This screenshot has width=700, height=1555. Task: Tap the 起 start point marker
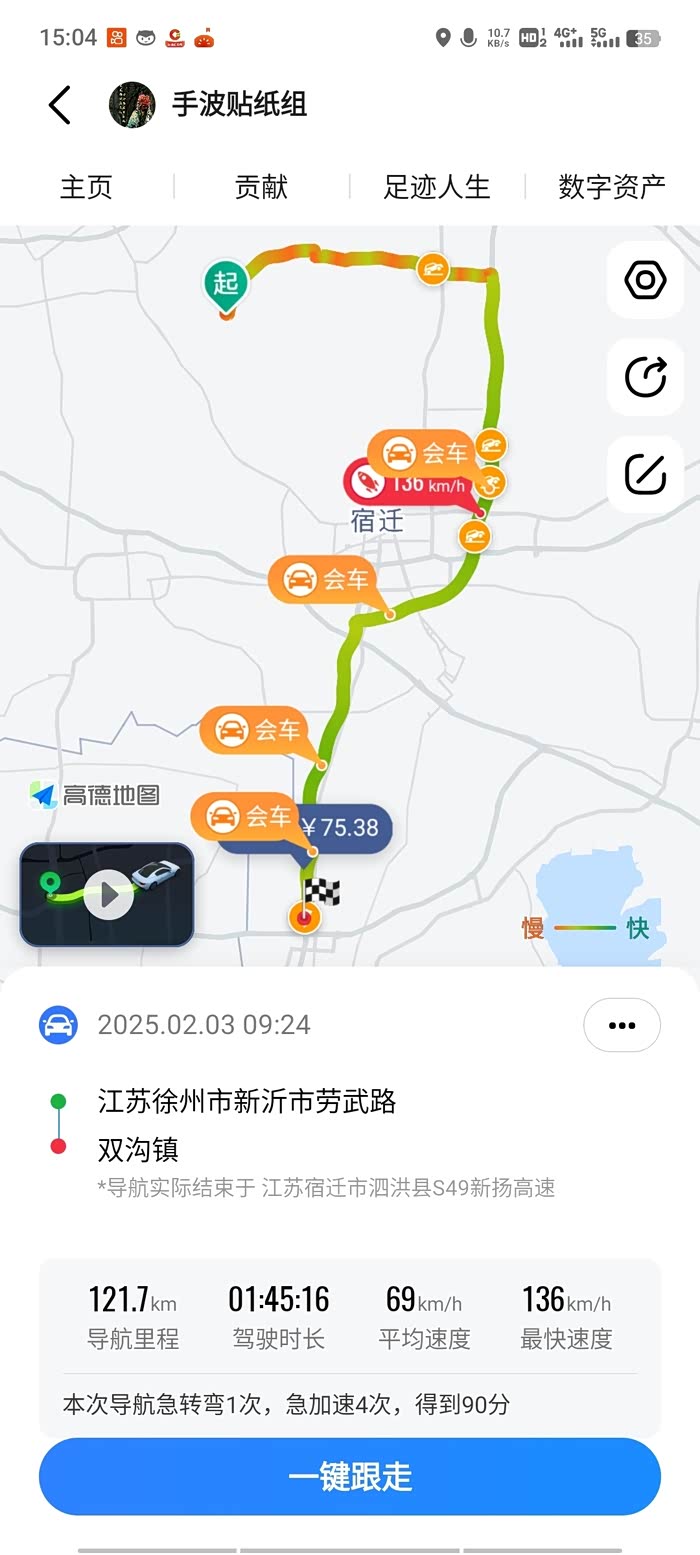coord(226,283)
